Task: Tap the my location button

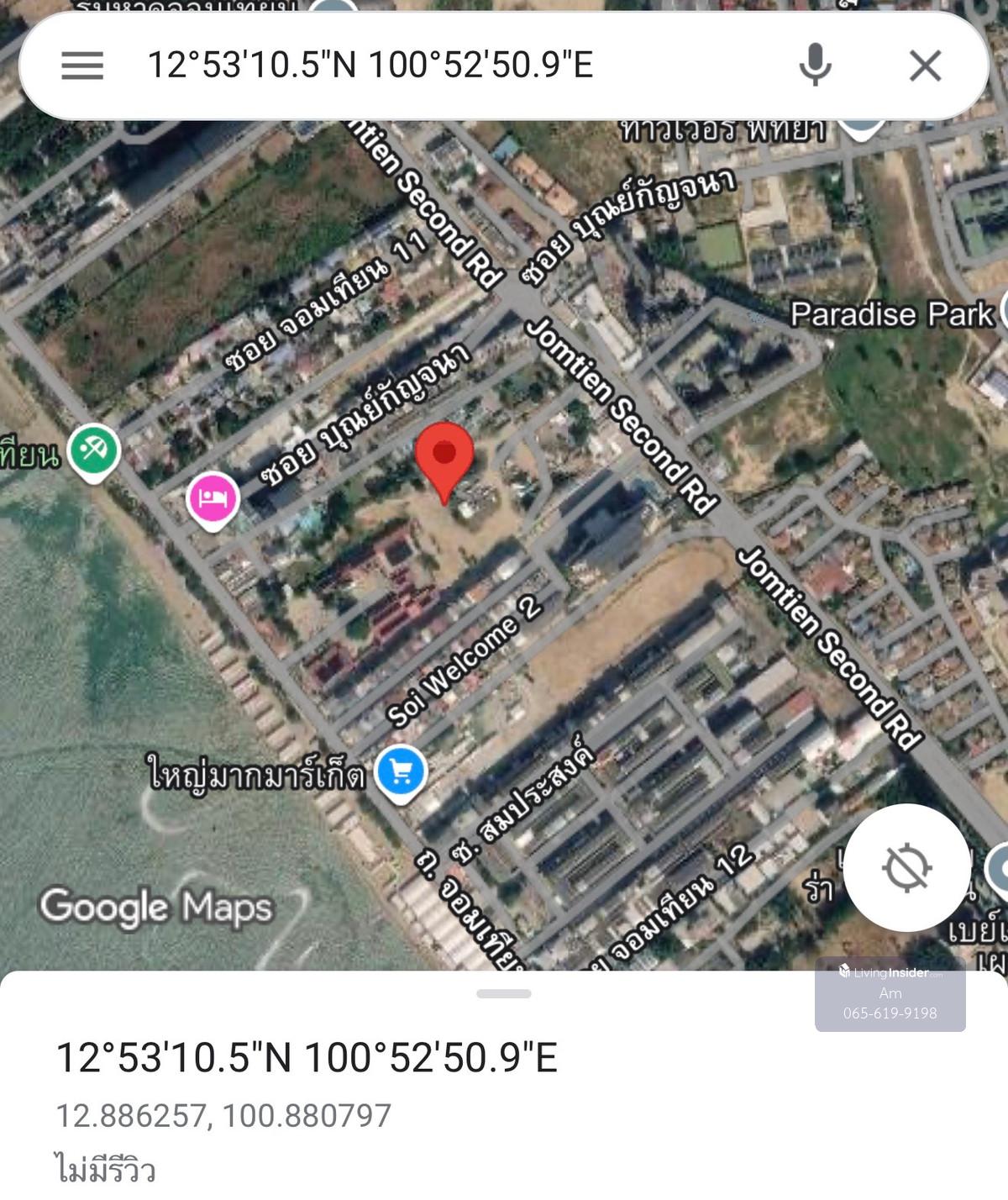Action: [x=907, y=867]
